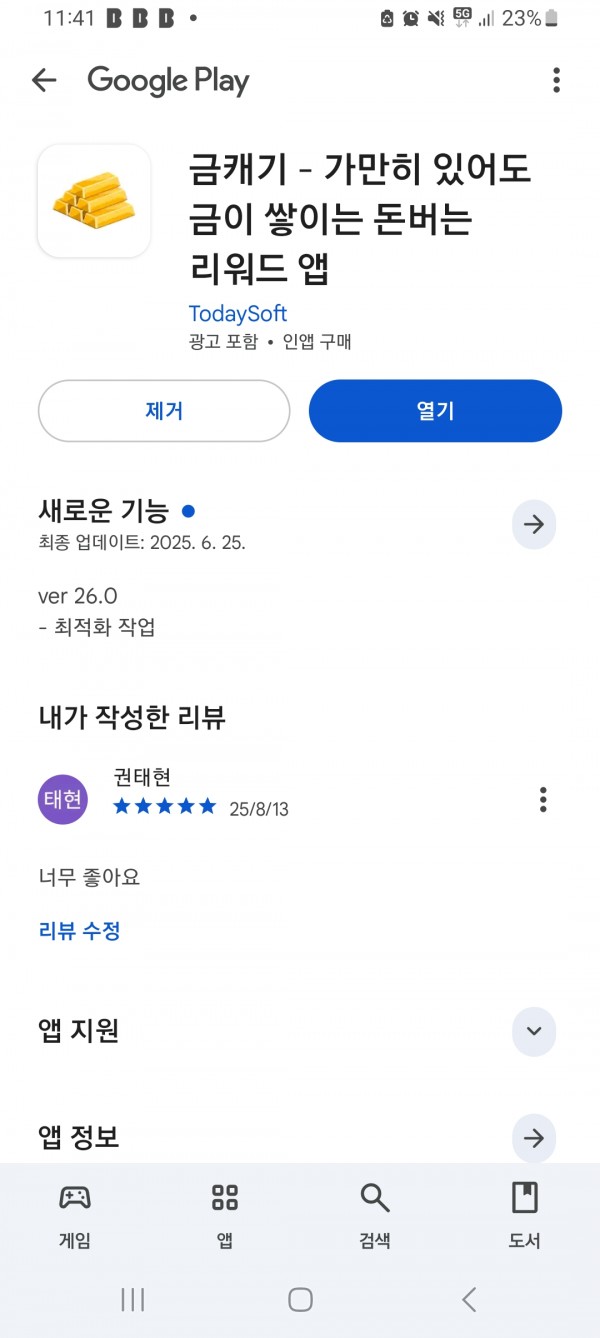
Task: Switch to the 게임 tab
Action: (x=75, y=1215)
